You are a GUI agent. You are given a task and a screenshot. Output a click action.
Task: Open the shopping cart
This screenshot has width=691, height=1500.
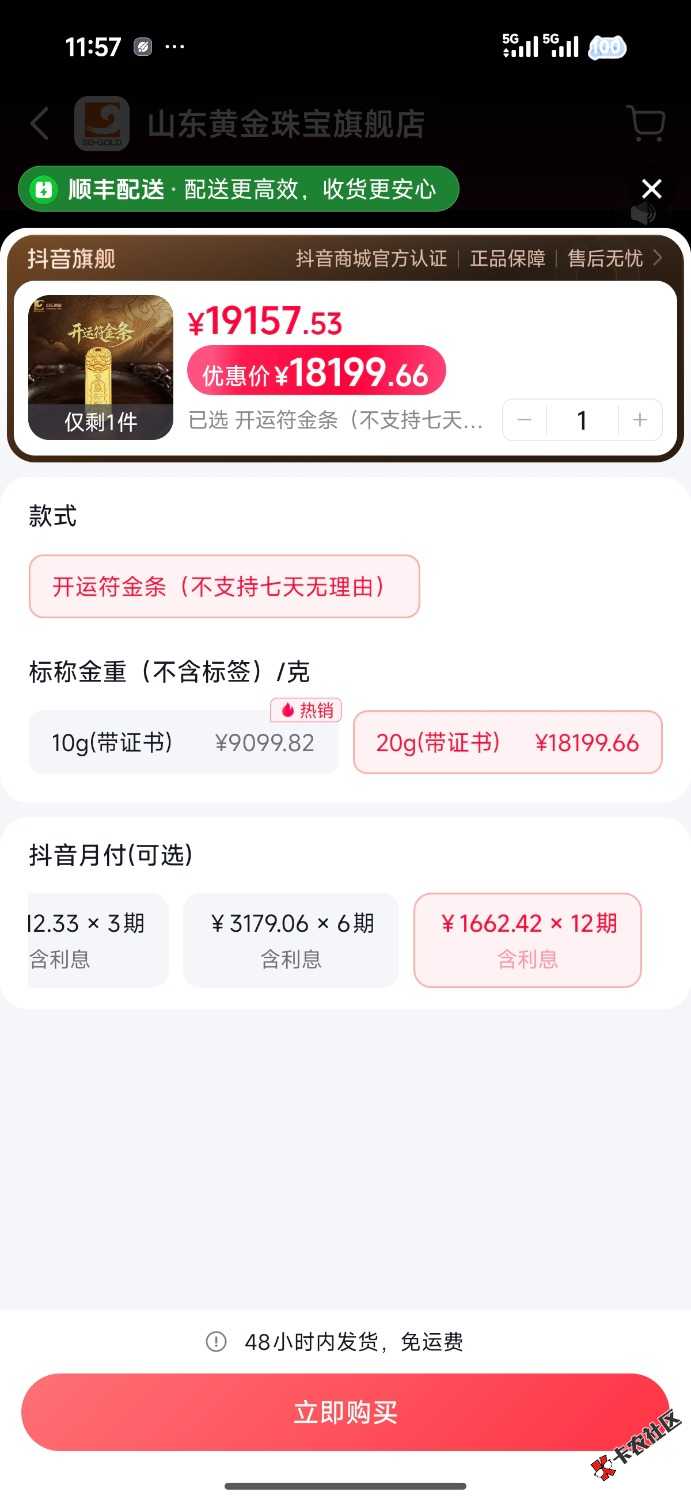[646, 124]
